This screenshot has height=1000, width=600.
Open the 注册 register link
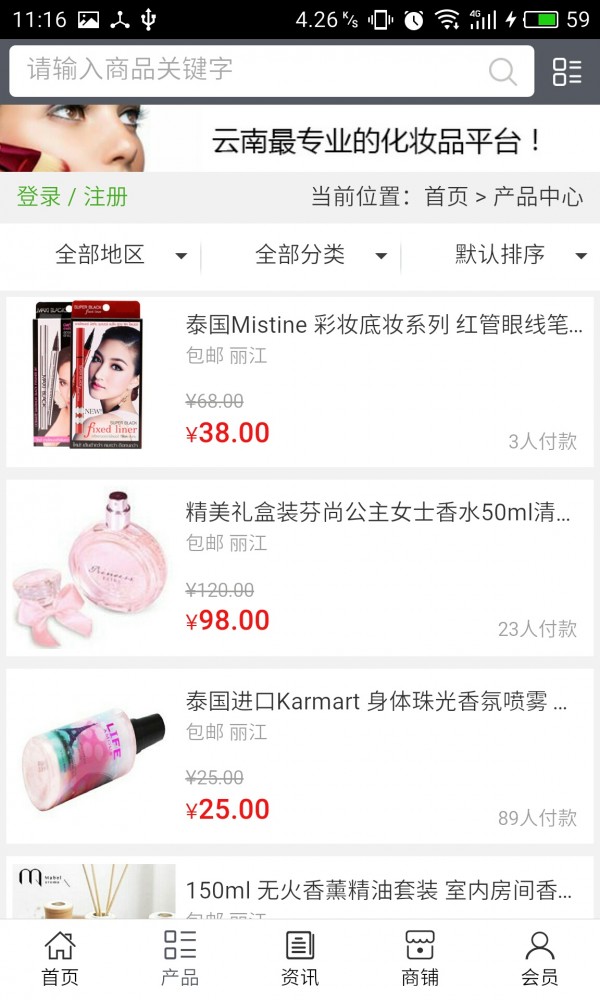point(106,197)
